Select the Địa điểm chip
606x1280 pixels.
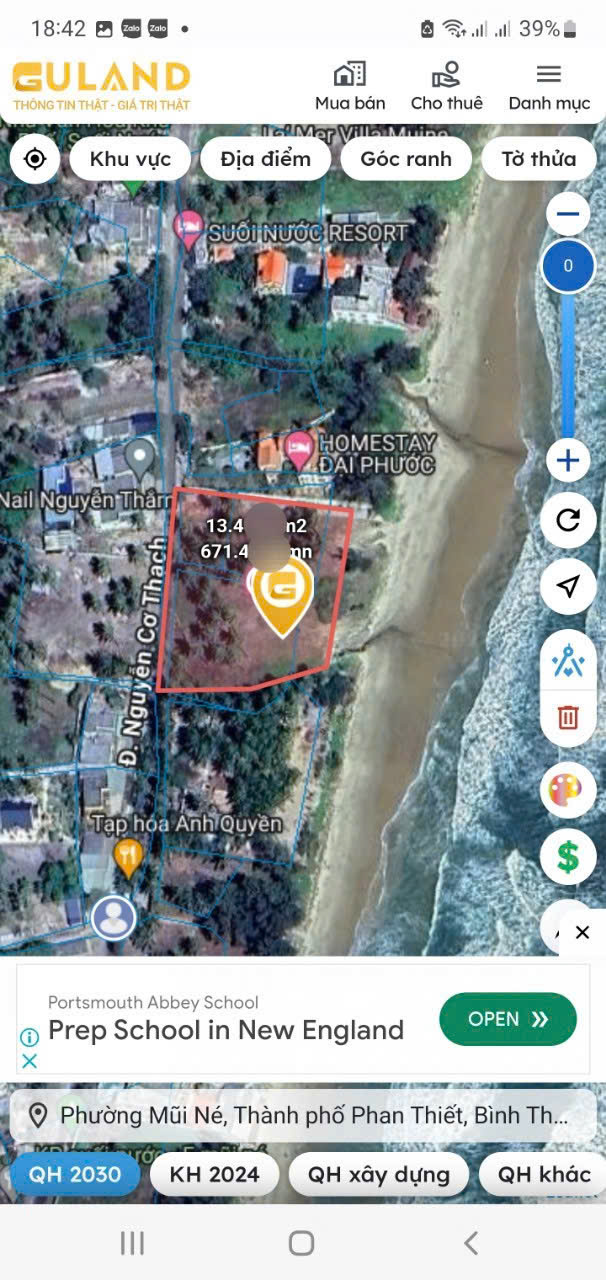pyautogui.click(x=266, y=159)
